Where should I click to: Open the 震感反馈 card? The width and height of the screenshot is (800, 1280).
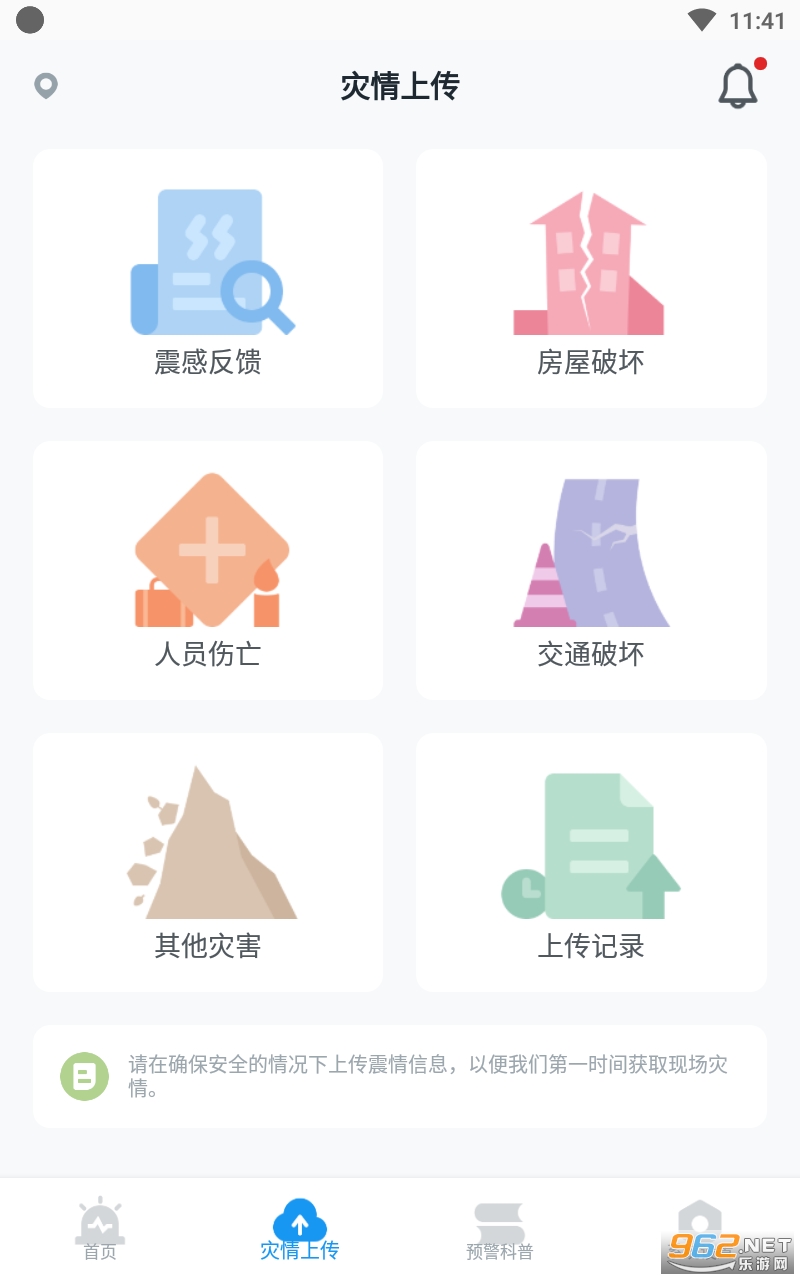tap(208, 279)
